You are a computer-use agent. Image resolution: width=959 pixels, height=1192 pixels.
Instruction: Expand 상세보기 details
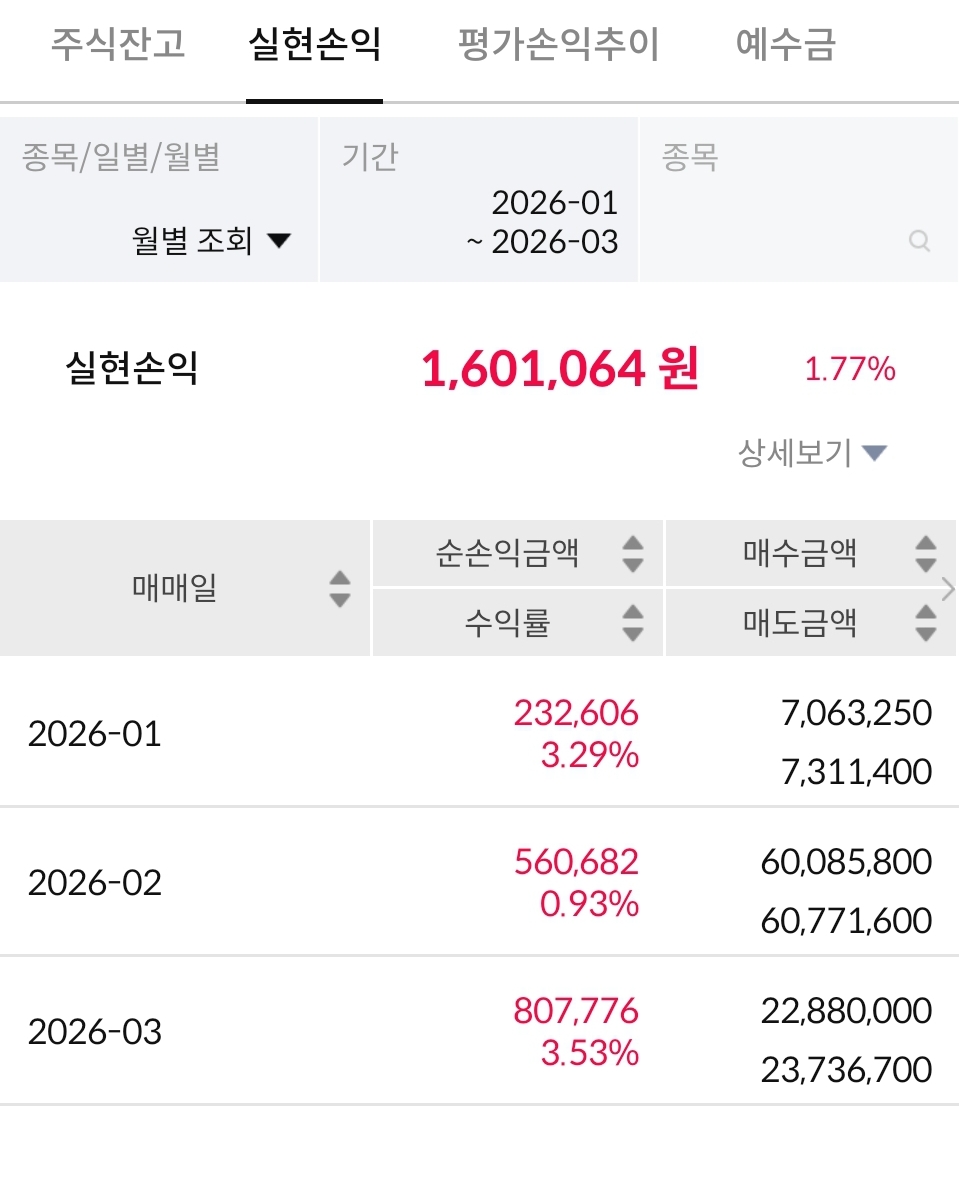click(812, 453)
